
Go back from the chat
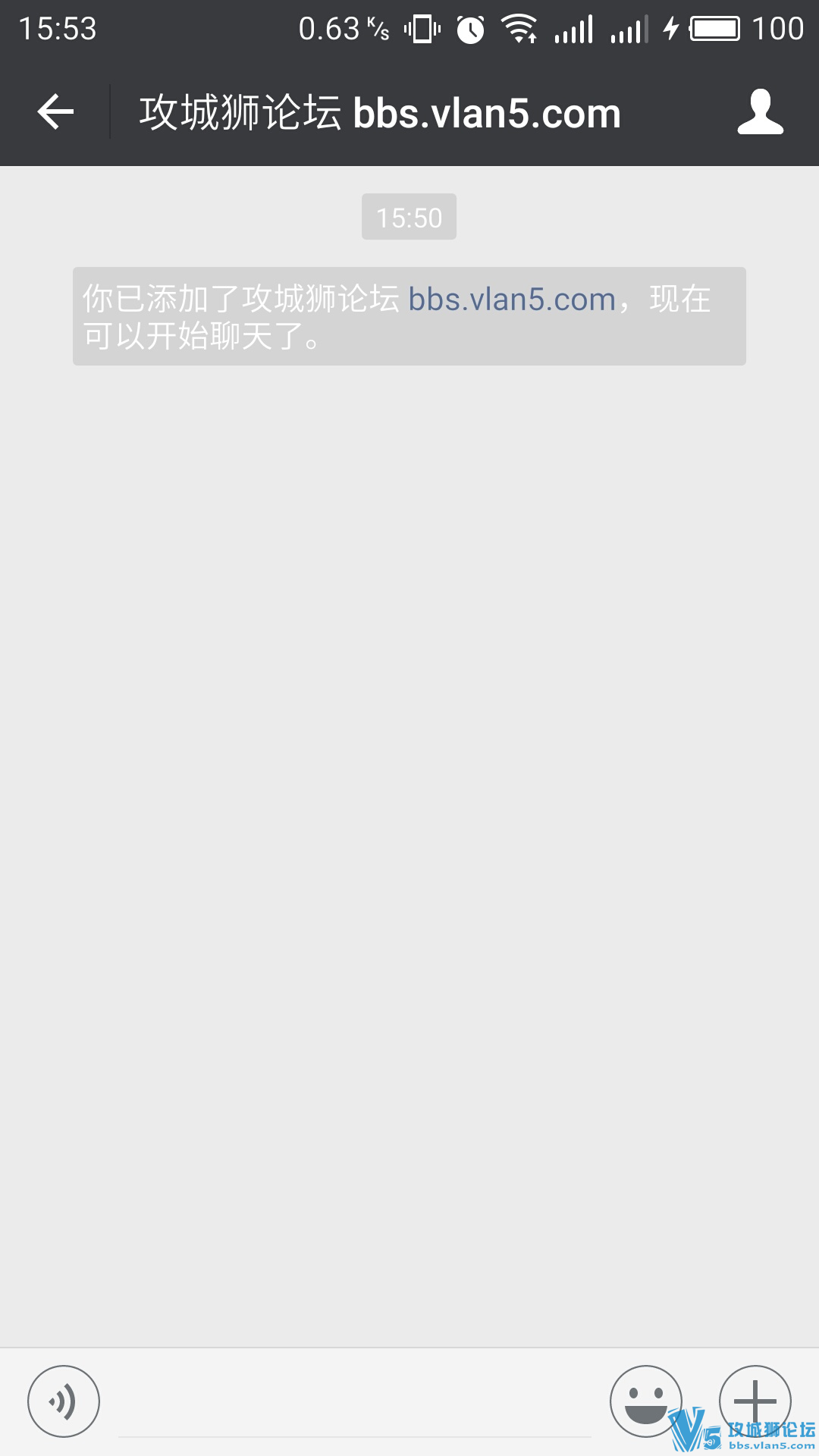55,112
